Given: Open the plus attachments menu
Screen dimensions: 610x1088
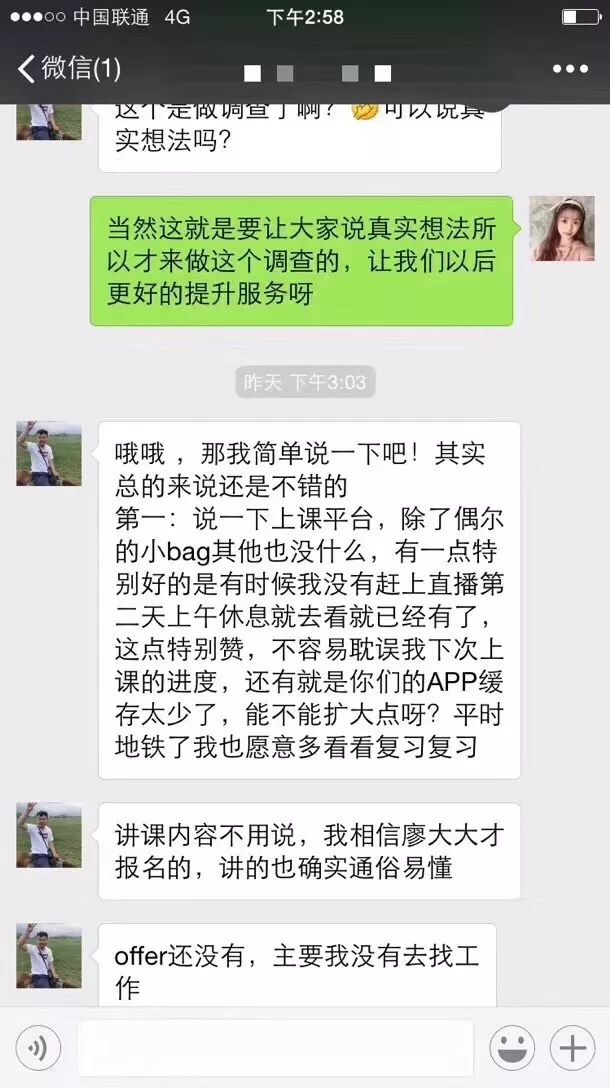Looking at the screenshot, I should click(x=572, y=1048).
